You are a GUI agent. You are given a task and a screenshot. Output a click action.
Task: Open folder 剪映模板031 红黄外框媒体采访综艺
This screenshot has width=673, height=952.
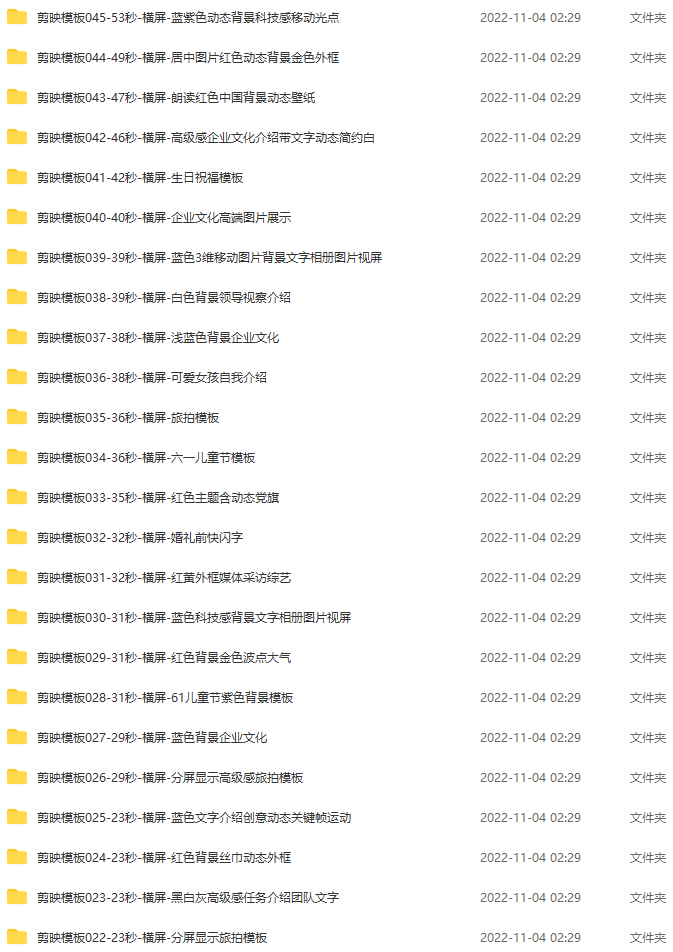163,578
